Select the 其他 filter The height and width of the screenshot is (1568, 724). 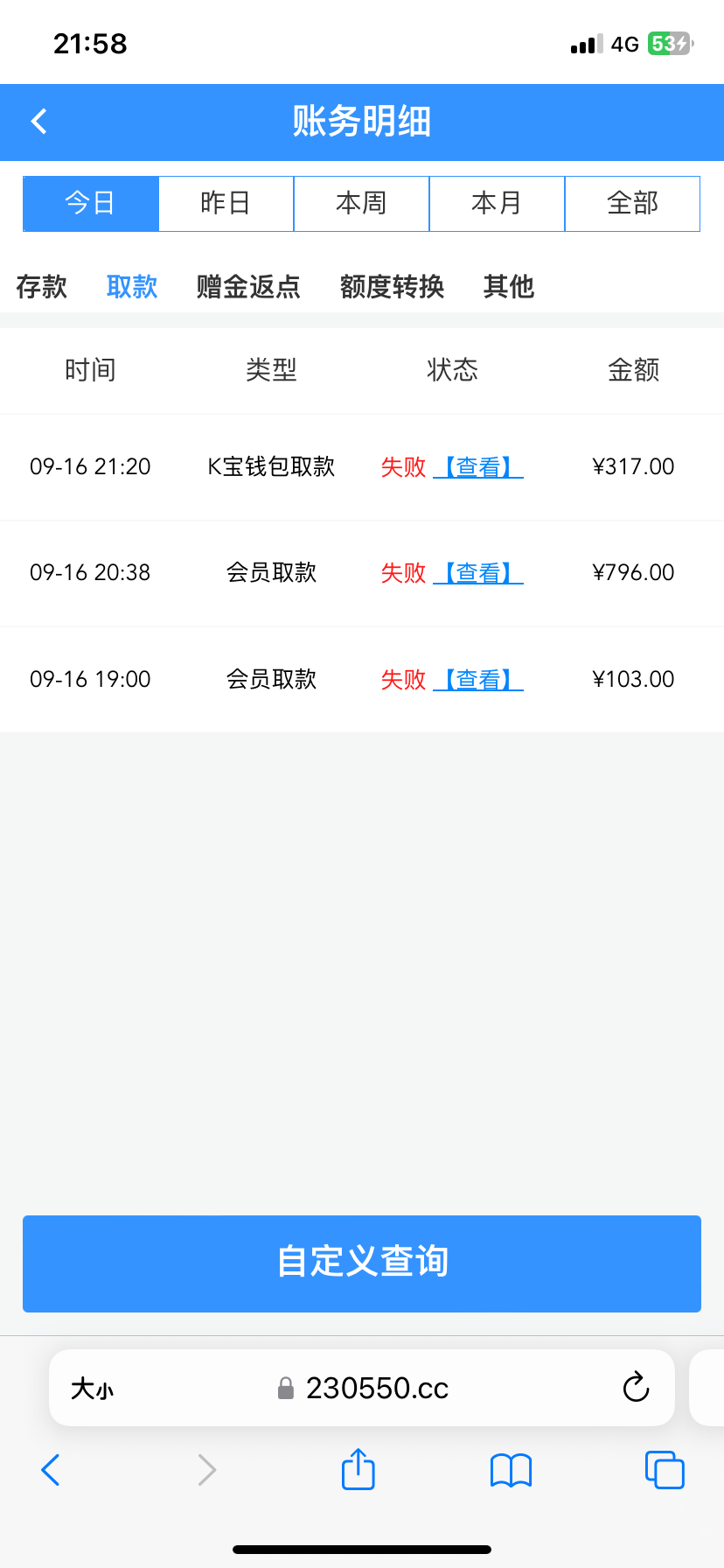point(508,287)
